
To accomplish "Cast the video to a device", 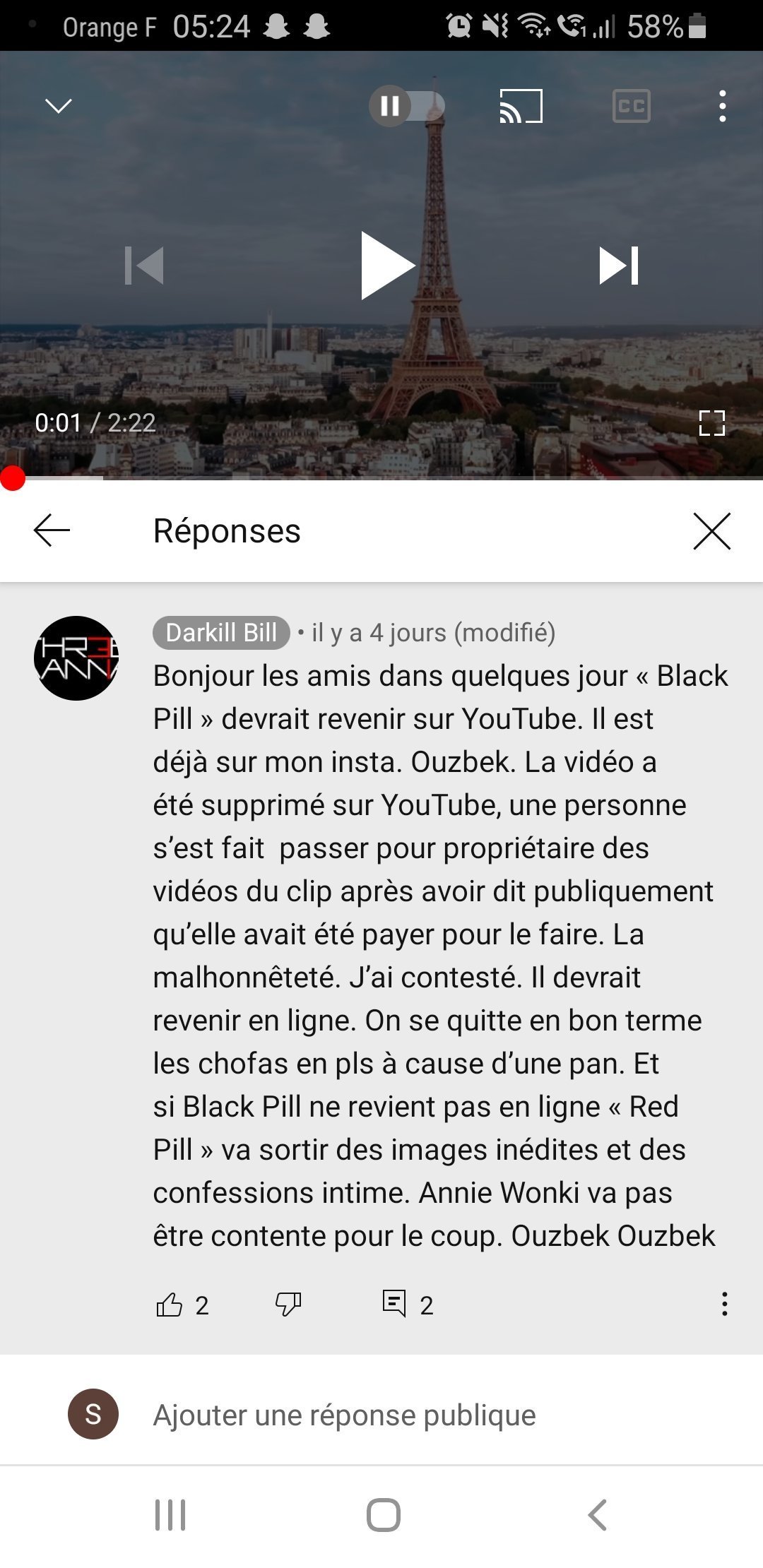I will (x=521, y=106).
